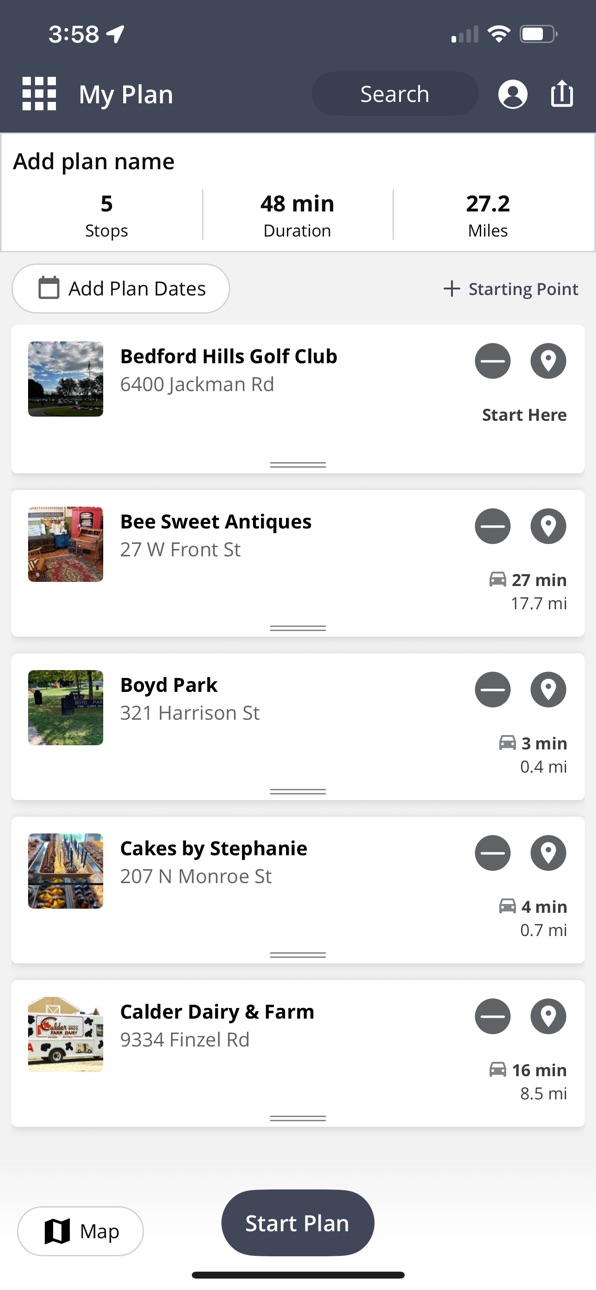
Task: Tap the Start Plan button
Action: (x=298, y=1223)
